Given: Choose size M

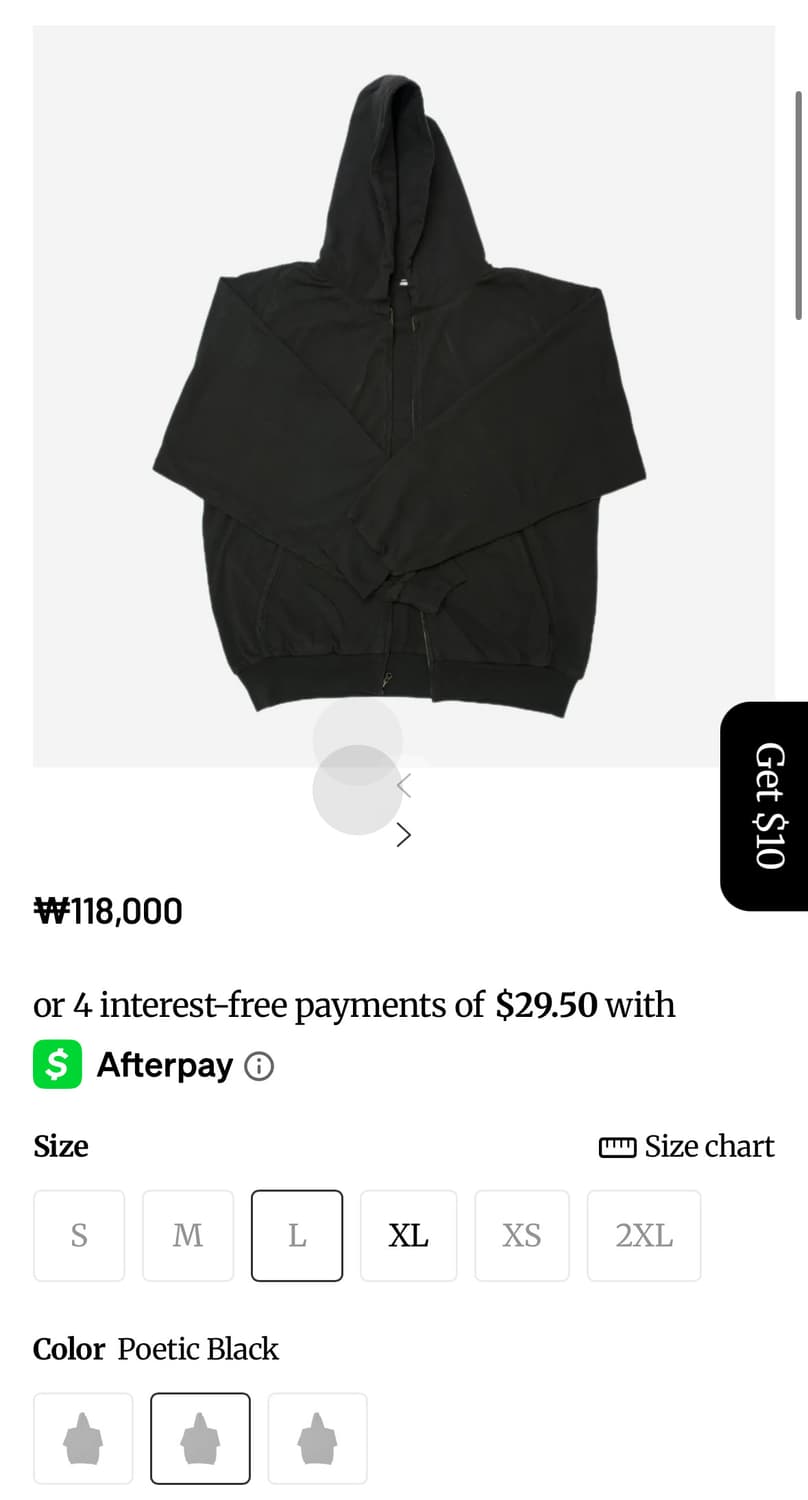Looking at the screenshot, I should (188, 1236).
